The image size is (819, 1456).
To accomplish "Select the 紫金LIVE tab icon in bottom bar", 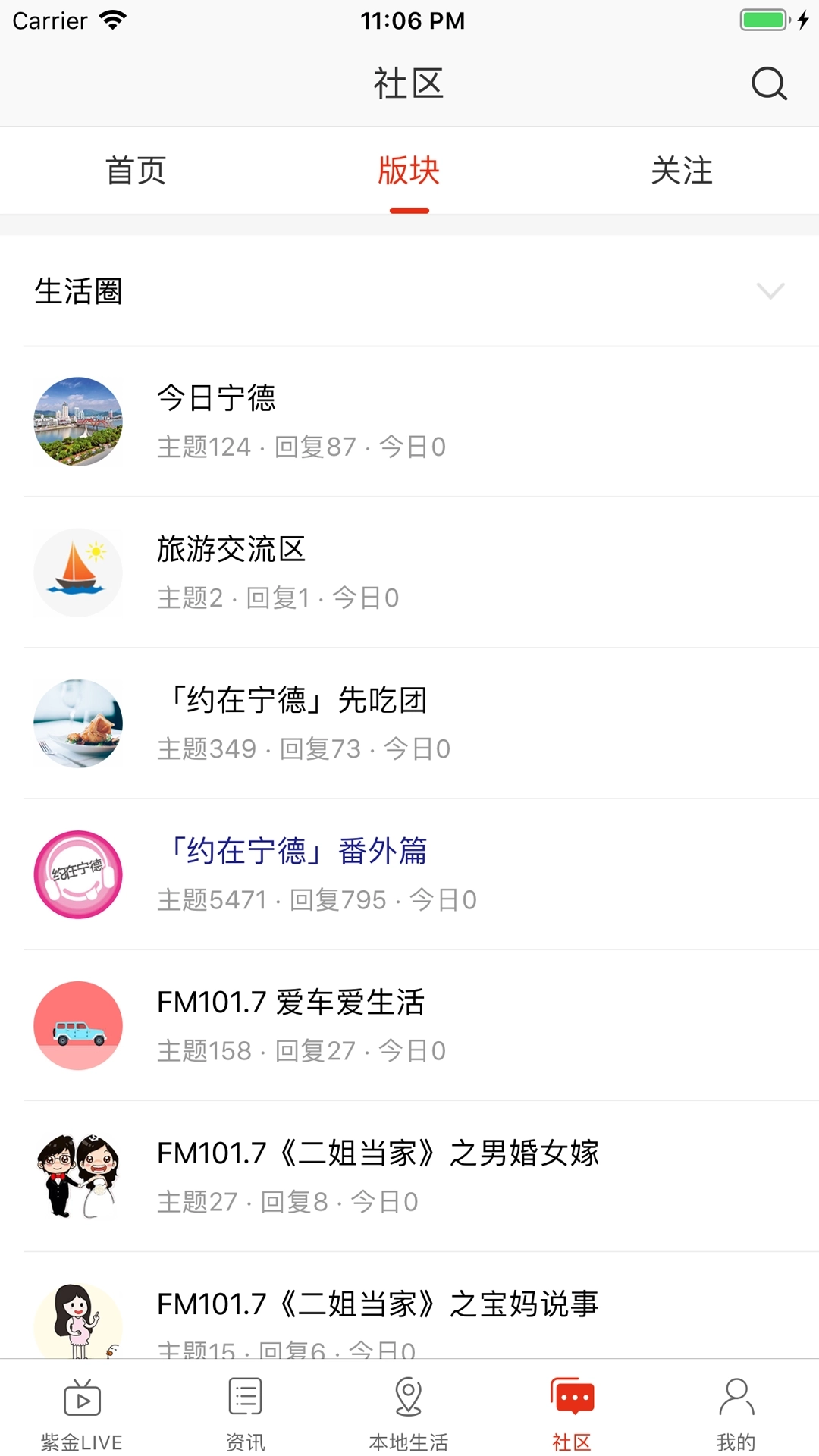I will (82, 1409).
